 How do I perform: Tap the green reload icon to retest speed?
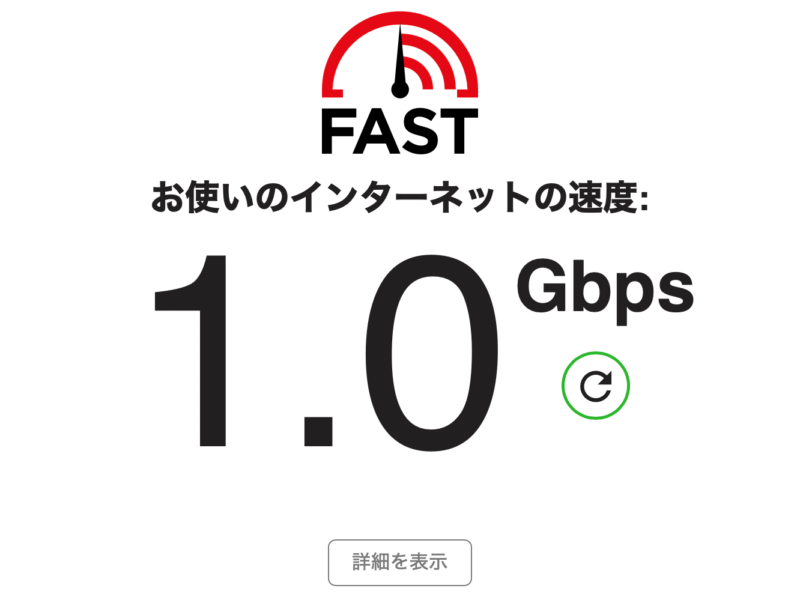596,385
